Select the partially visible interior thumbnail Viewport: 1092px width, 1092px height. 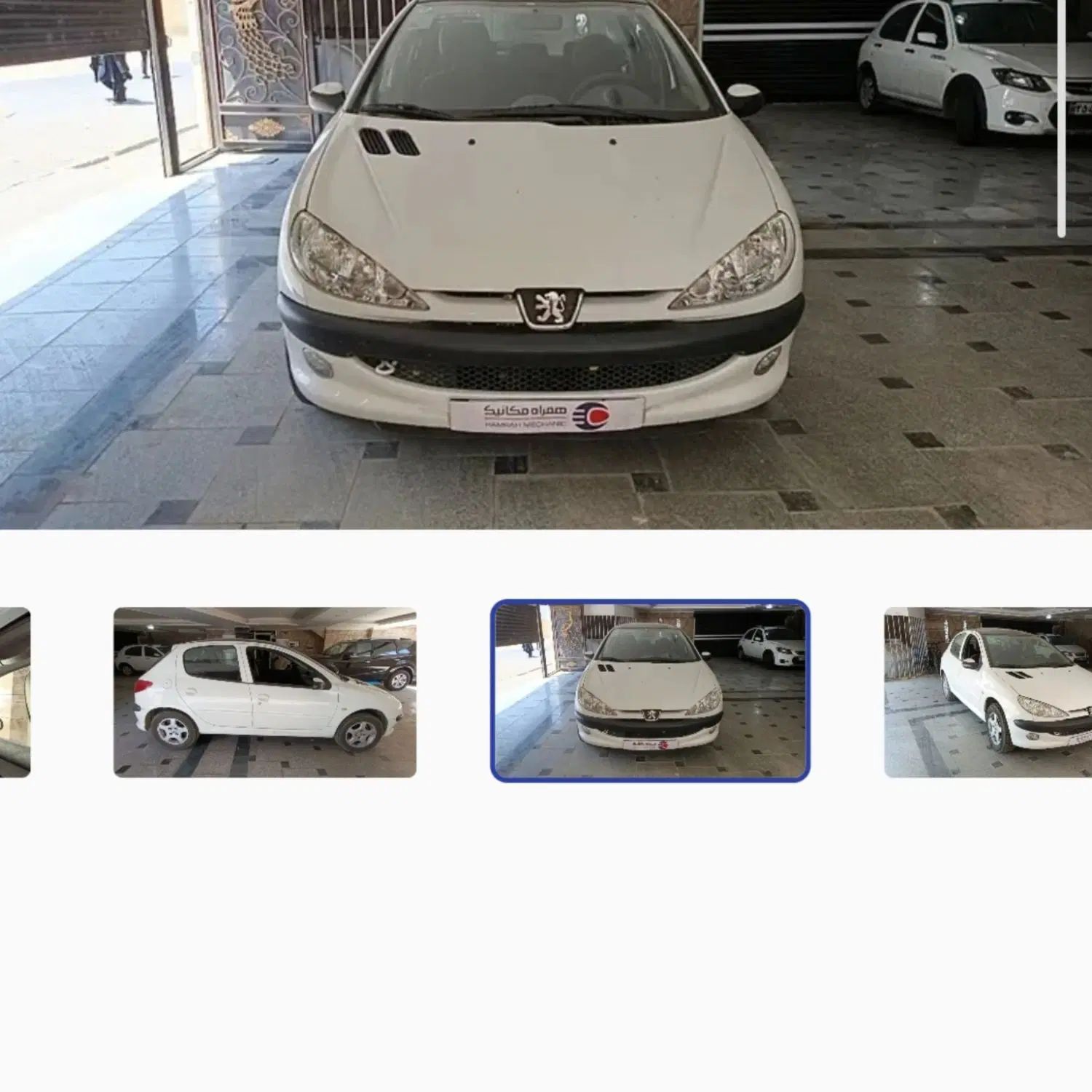(15, 692)
